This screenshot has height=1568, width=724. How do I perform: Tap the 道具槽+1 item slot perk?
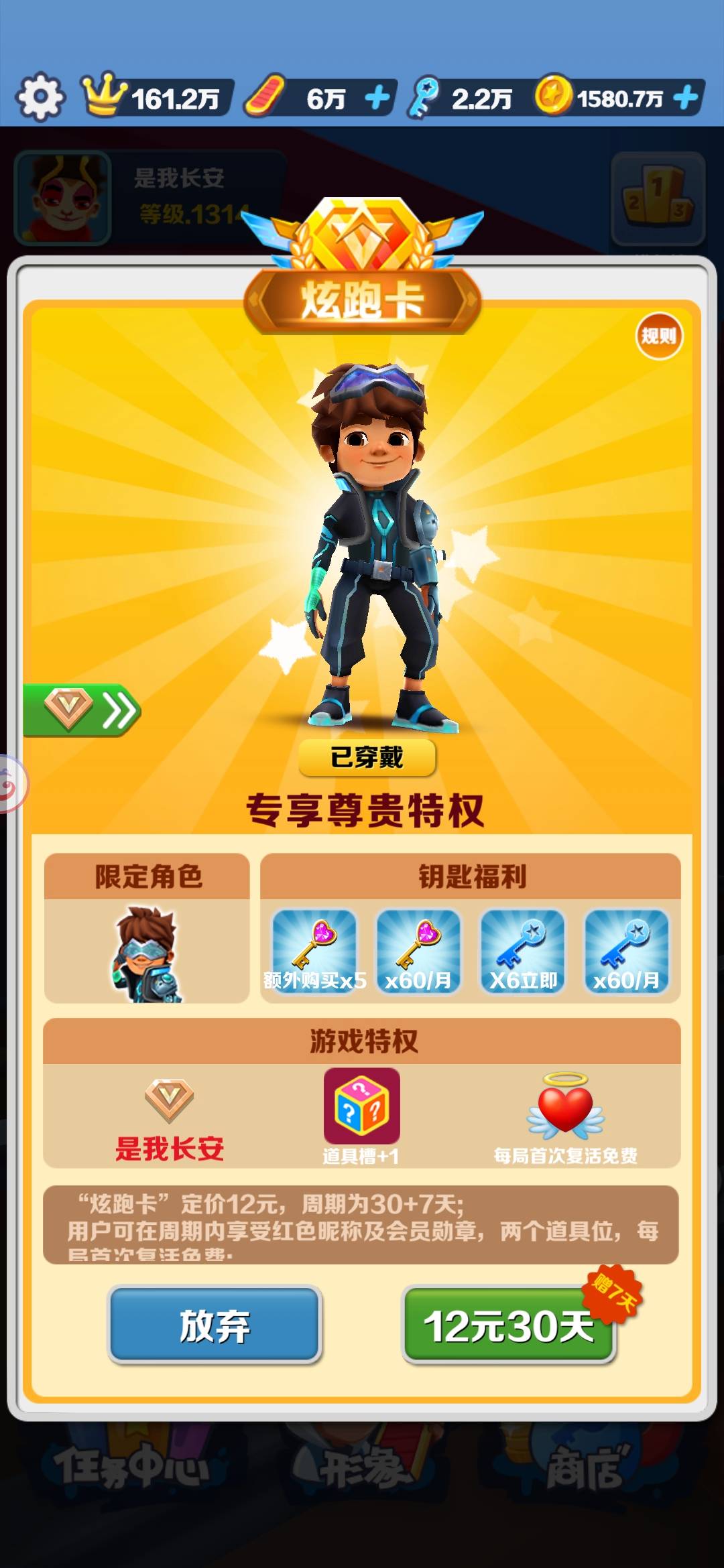[362, 1116]
